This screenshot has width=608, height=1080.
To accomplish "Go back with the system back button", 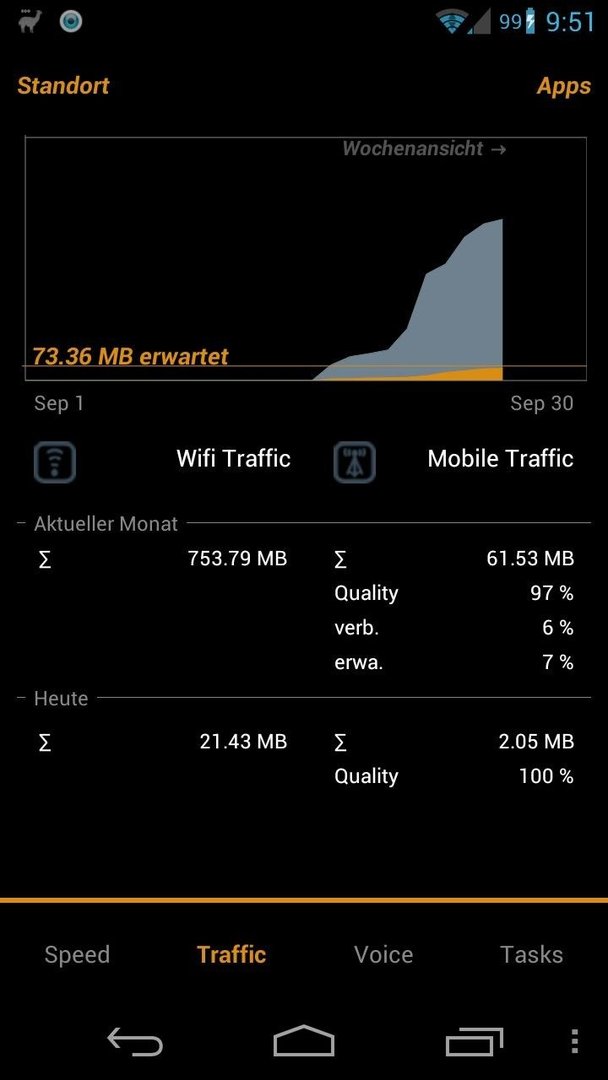I will click(x=135, y=1041).
